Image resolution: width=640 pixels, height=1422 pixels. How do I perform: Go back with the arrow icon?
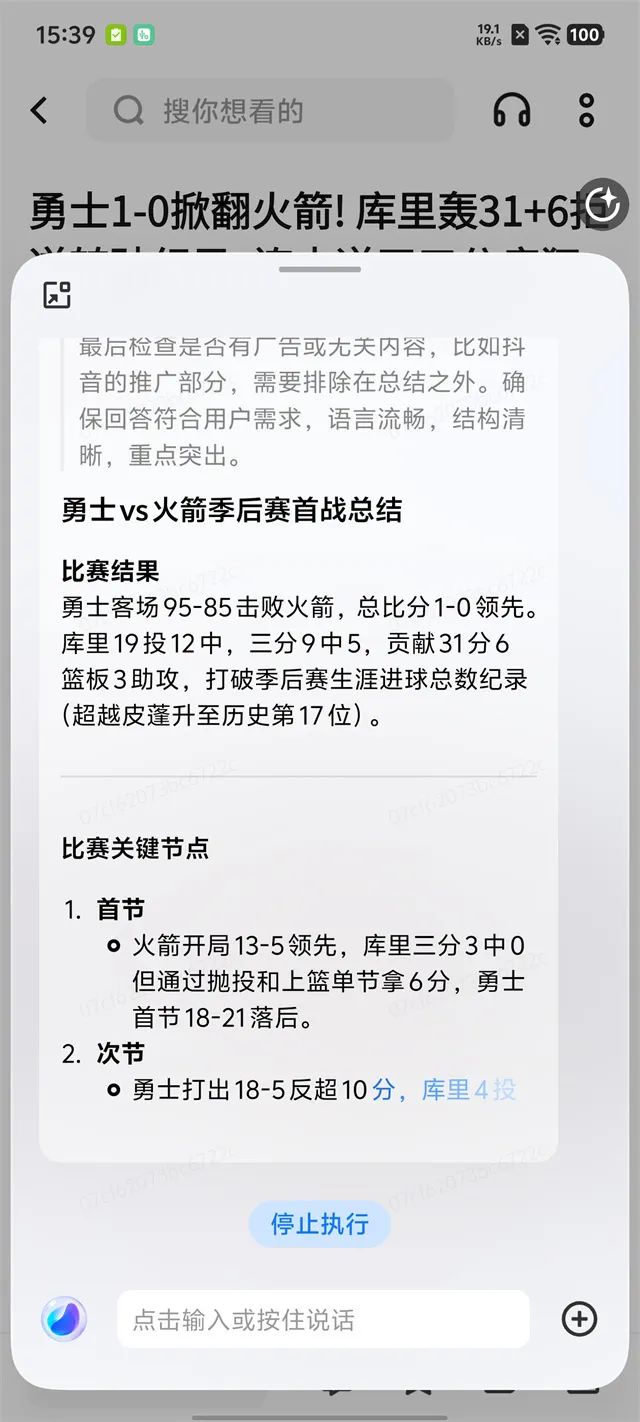coord(39,110)
